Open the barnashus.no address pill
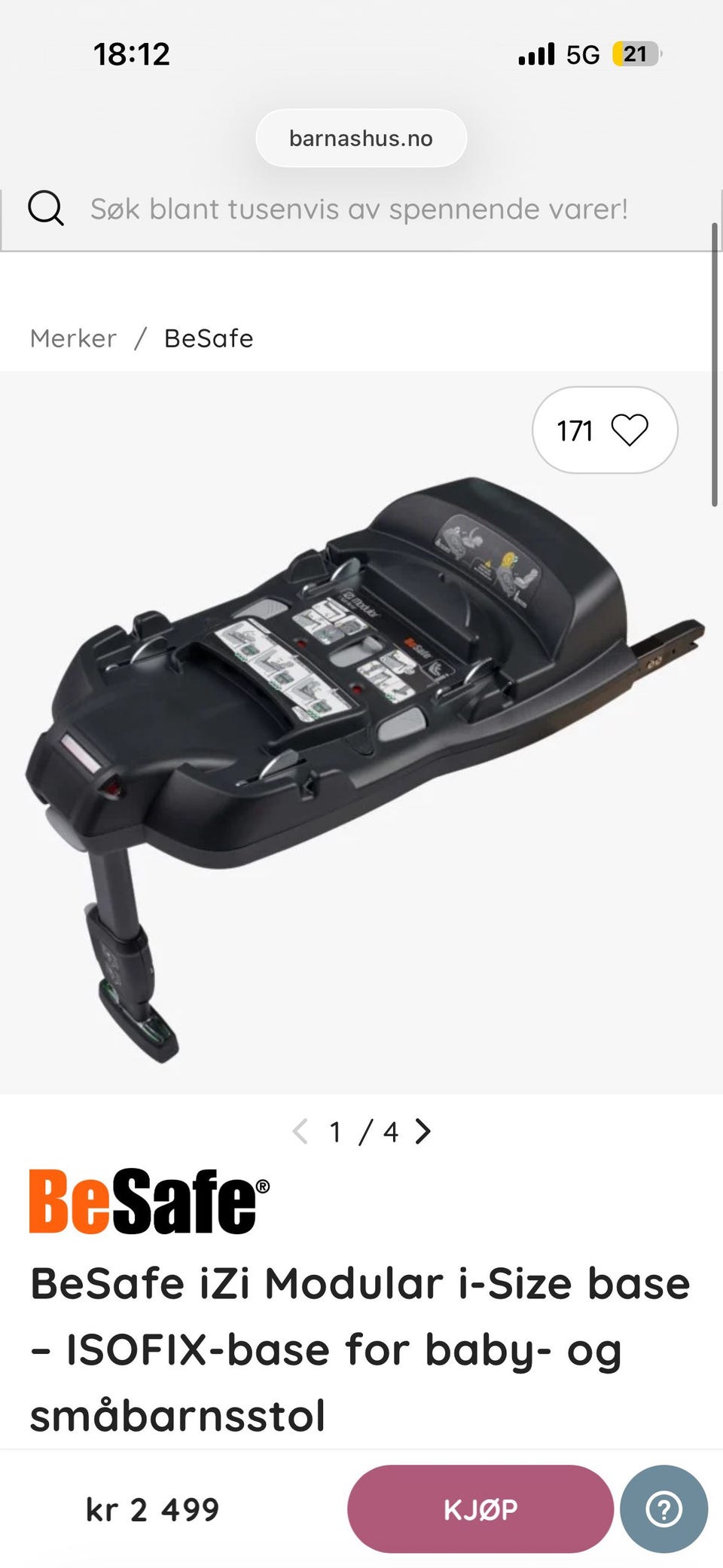Screen dimensions: 723x1568 pyautogui.click(x=361, y=138)
